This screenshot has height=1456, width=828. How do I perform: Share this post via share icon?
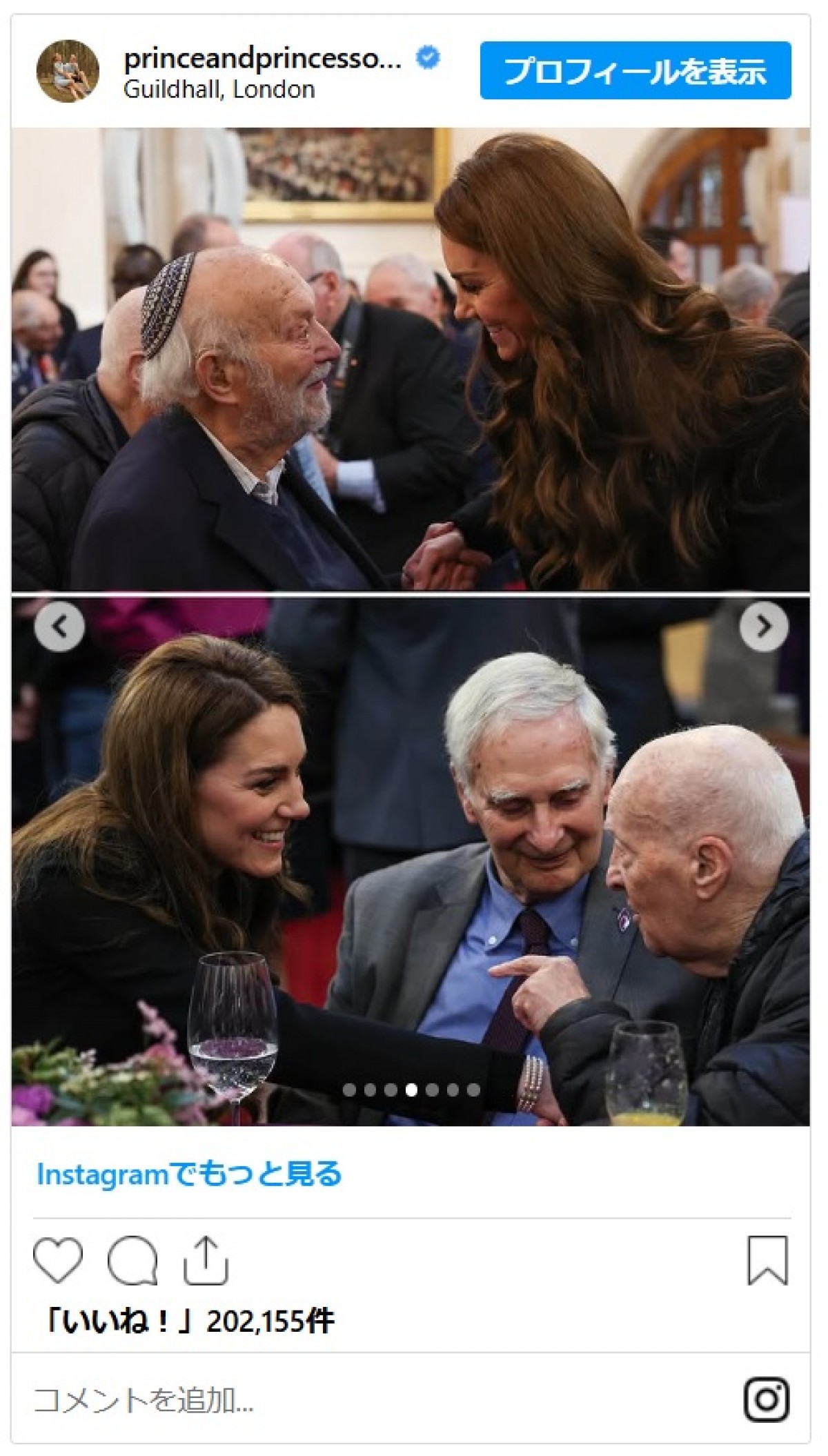(x=206, y=1261)
